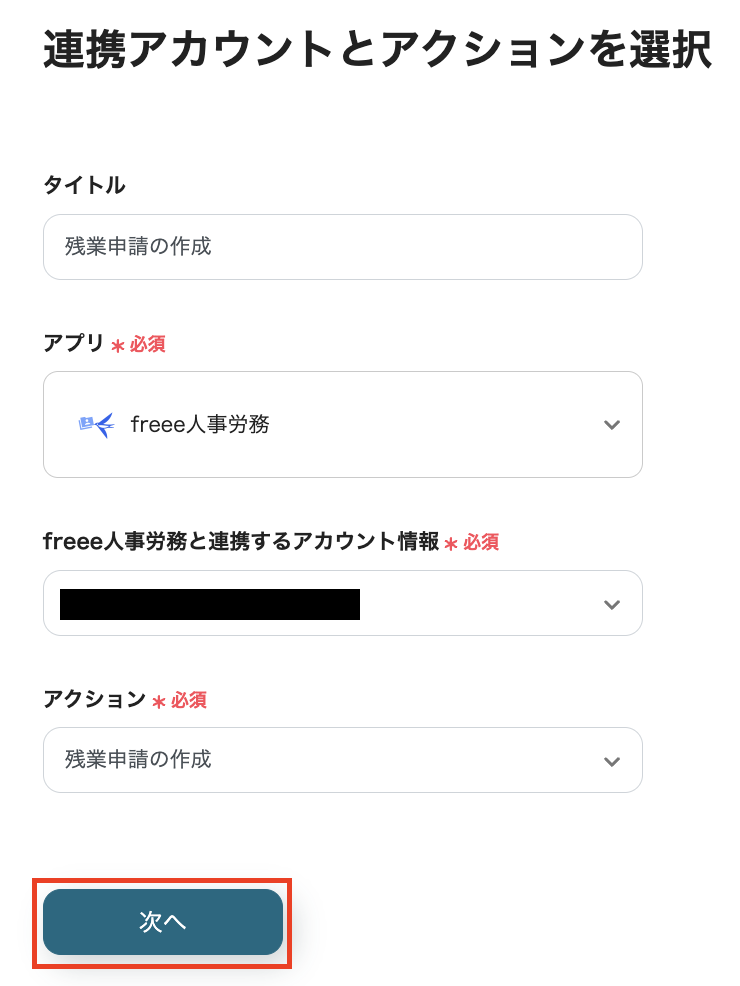The height and width of the screenshot is (986, 740).
Task: Click the chevron arrow beside freee人事労務
Action: [611, 424]
